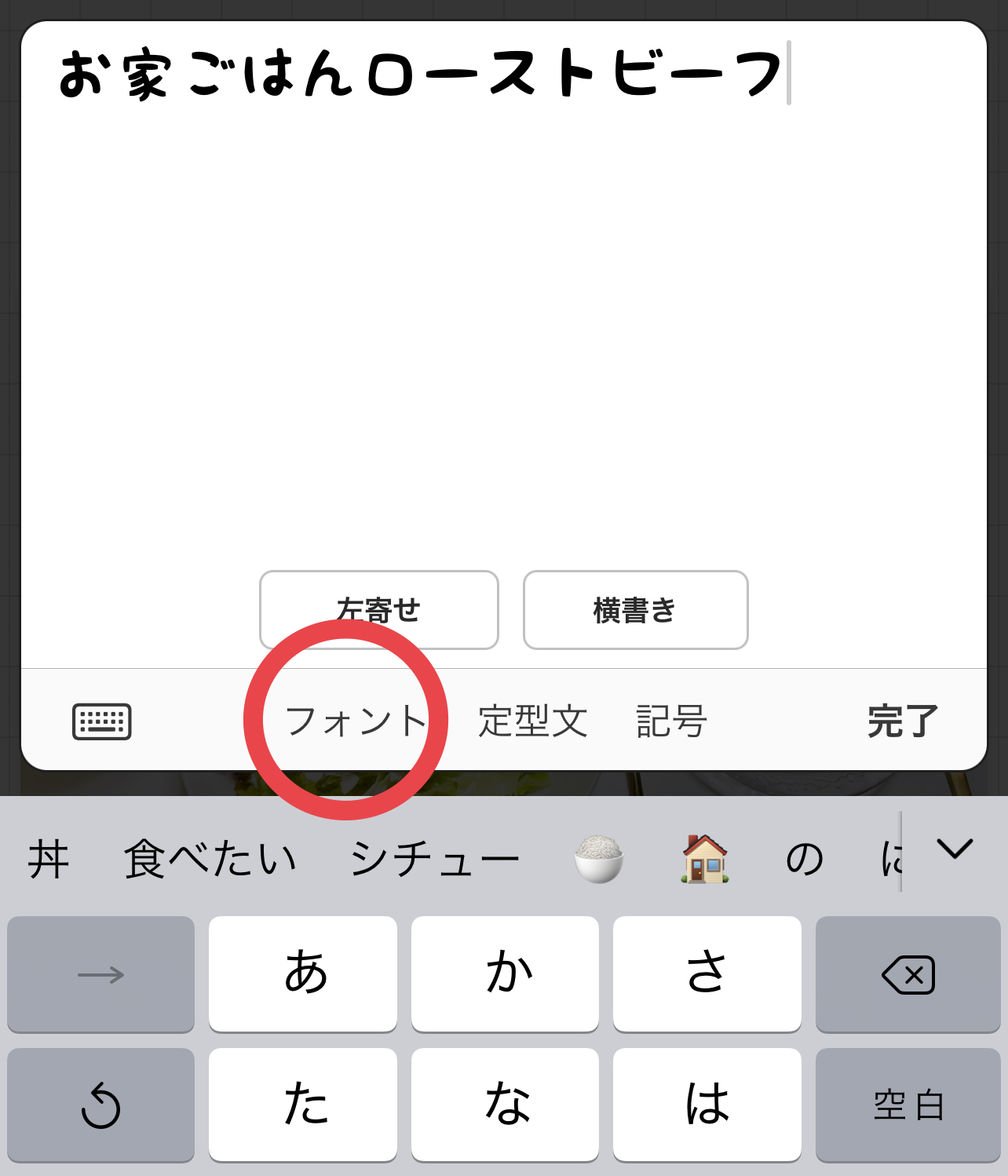Select the 丼 suggestion
Image resolution: width=1008 pixels, height=1176 pixels.
coord(49,858)
